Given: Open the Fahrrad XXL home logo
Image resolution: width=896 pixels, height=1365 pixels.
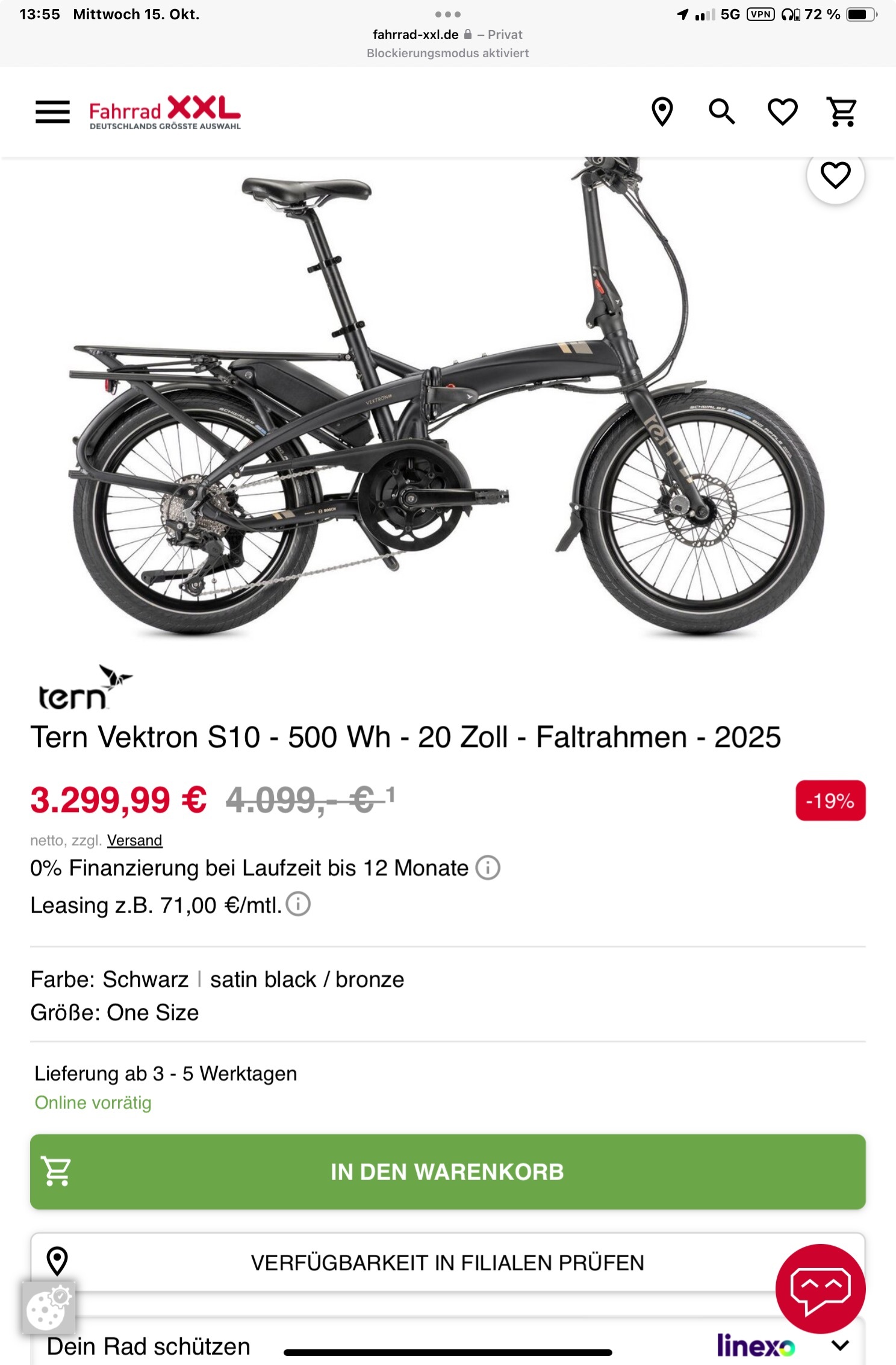Looking at the screenshot, I should (164, 112).
